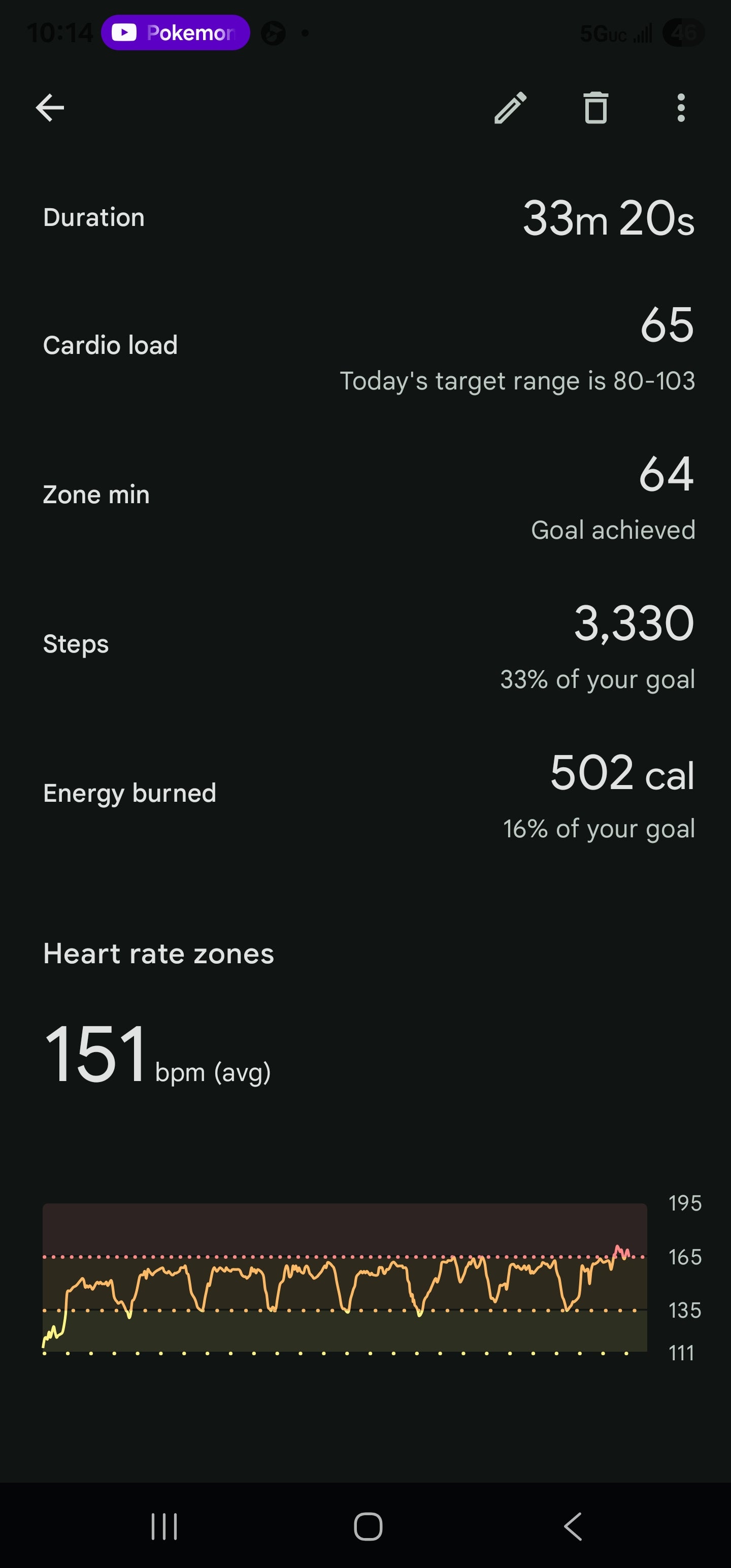Image resolution: width=731 pixels, height=1568 pixels.
Task: Go to the system home screen
Action: coord(368,1526)
